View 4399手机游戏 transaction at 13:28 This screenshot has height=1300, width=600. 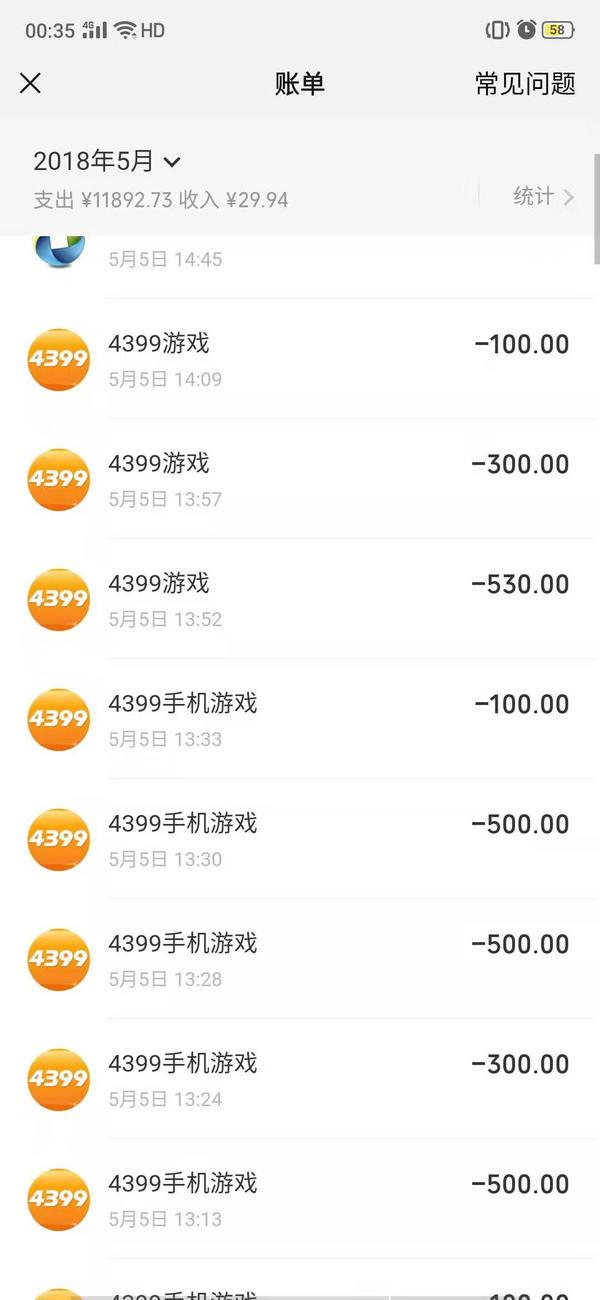pyautogui.click(x=300, y=959)
